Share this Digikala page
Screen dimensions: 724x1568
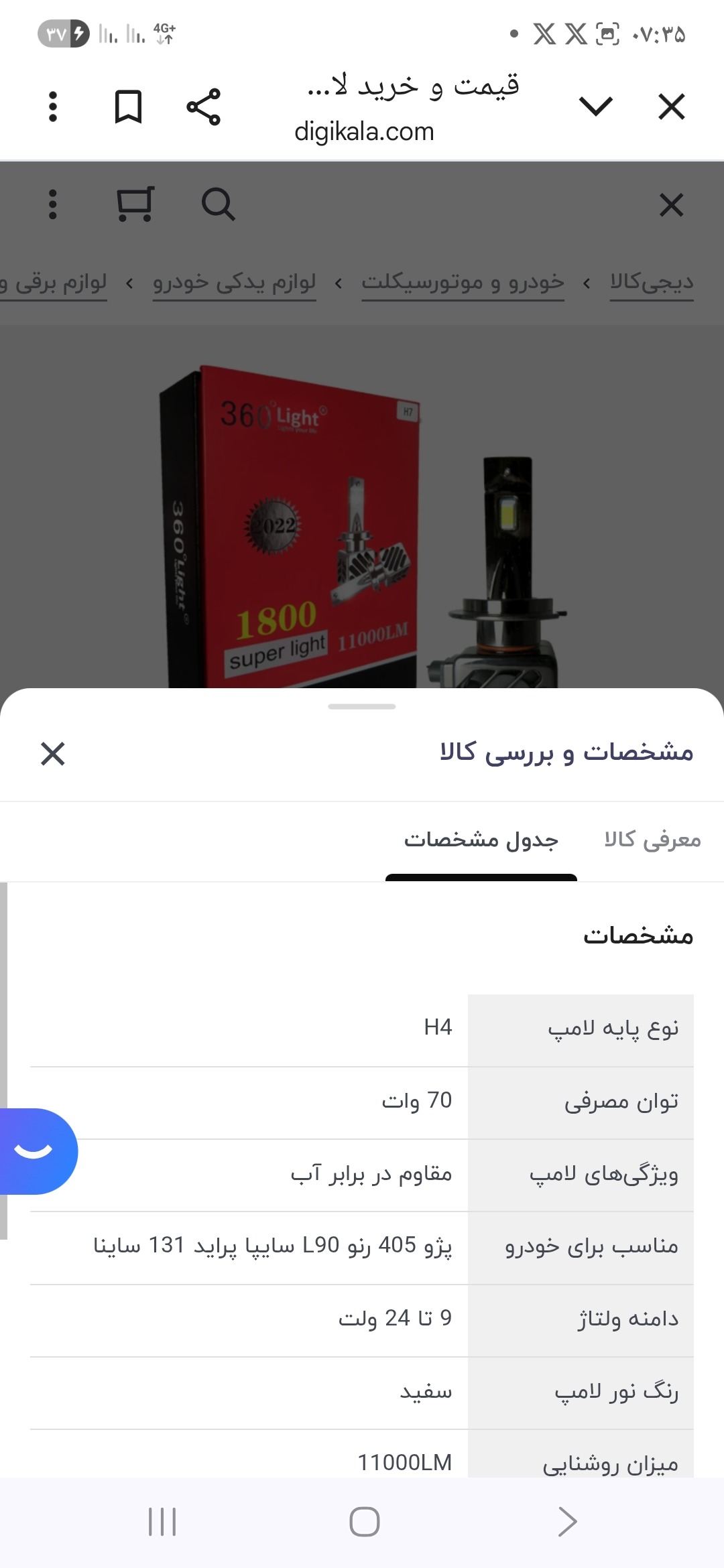pos(203,107)
